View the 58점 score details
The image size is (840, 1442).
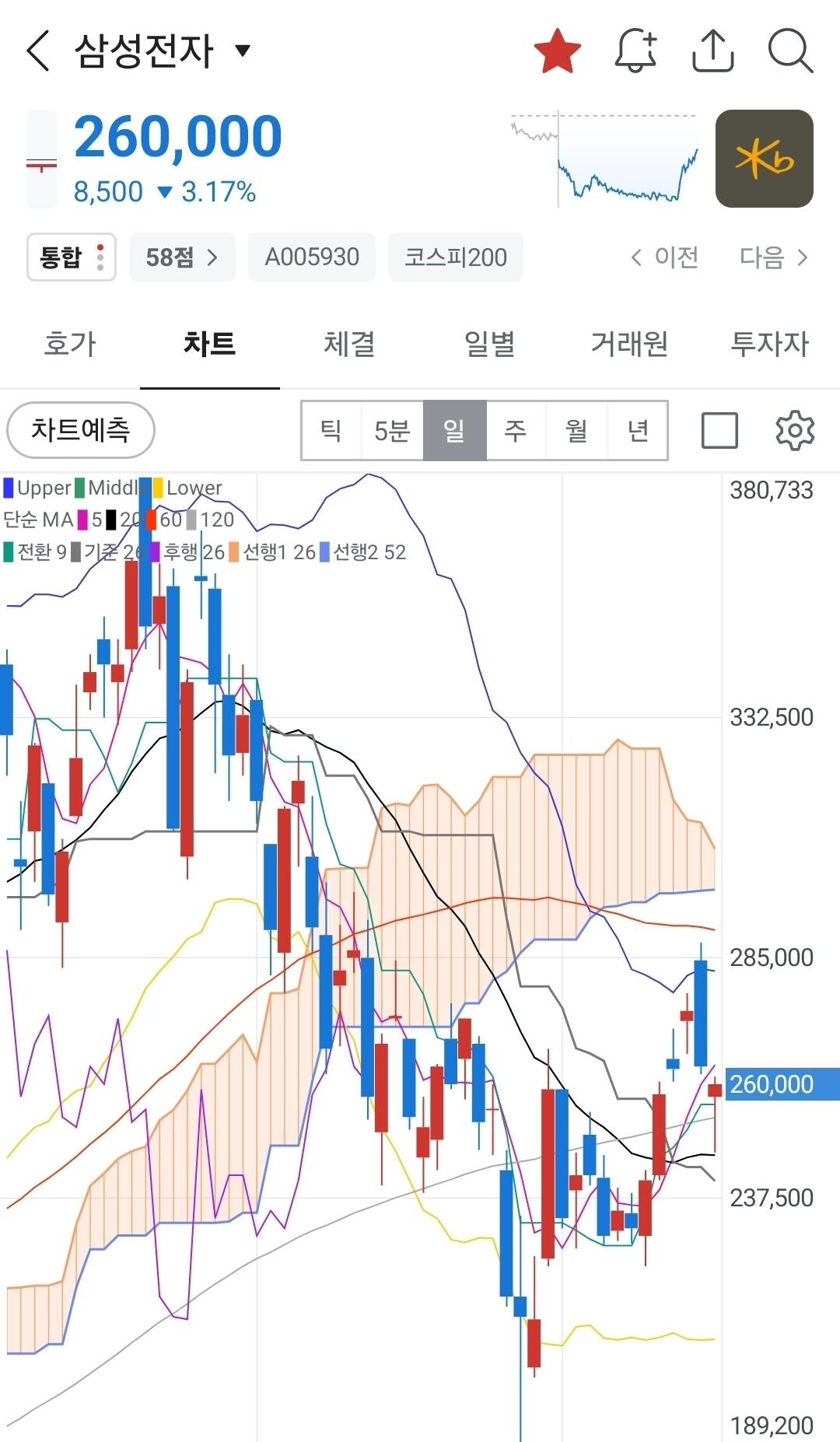click(x=182, y=257)
